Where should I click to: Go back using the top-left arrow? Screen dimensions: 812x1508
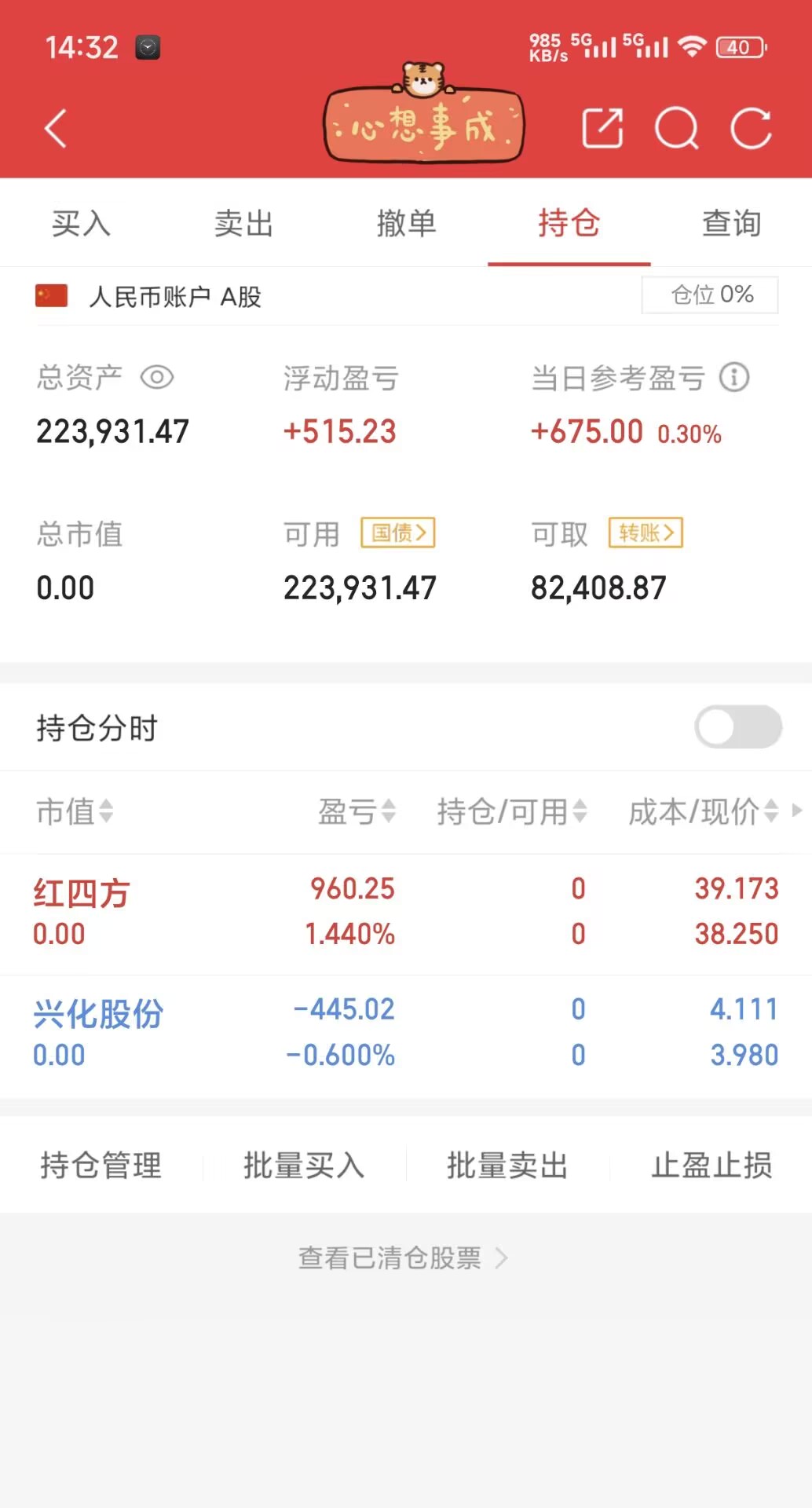[56, 129]
